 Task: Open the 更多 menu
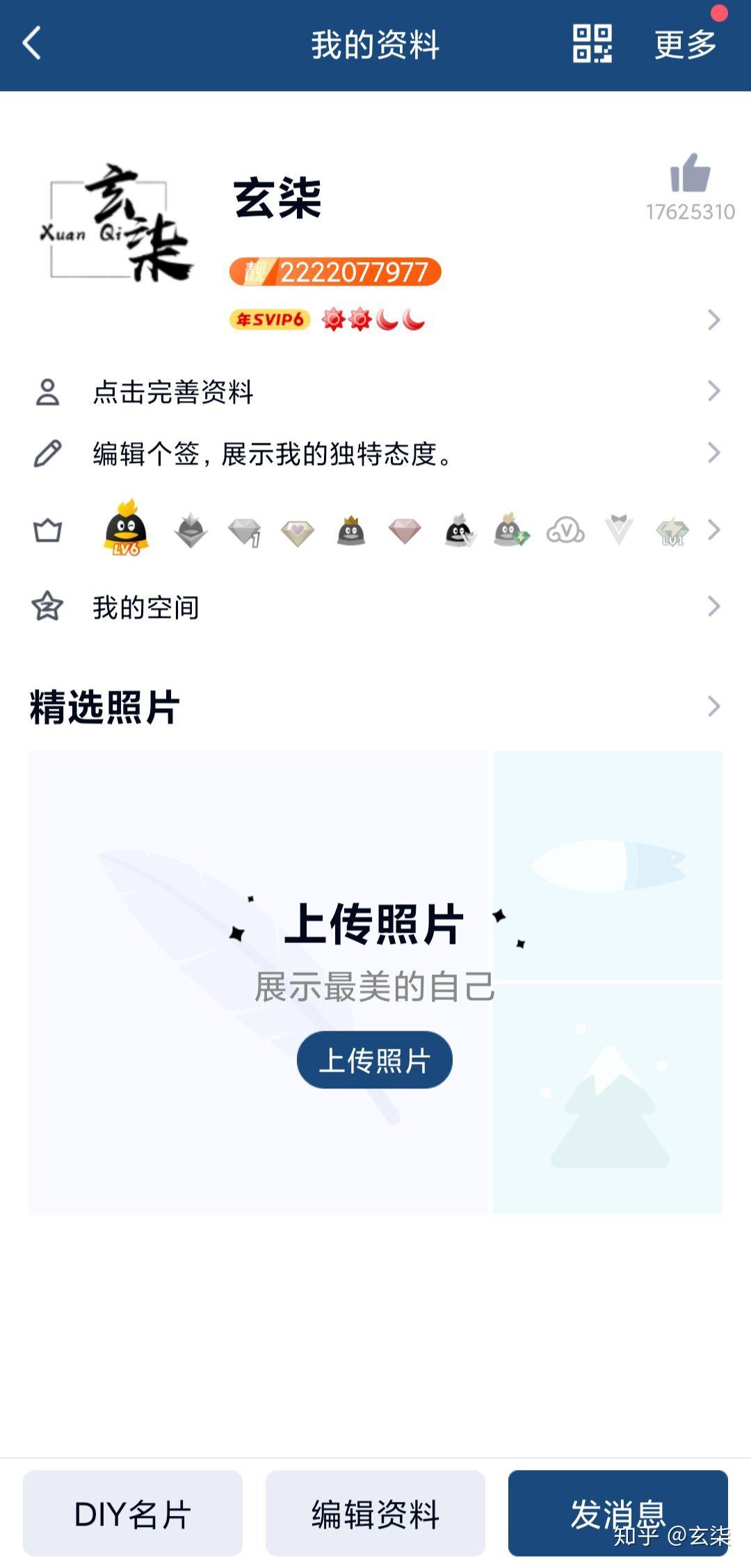[x=685, y=44]
